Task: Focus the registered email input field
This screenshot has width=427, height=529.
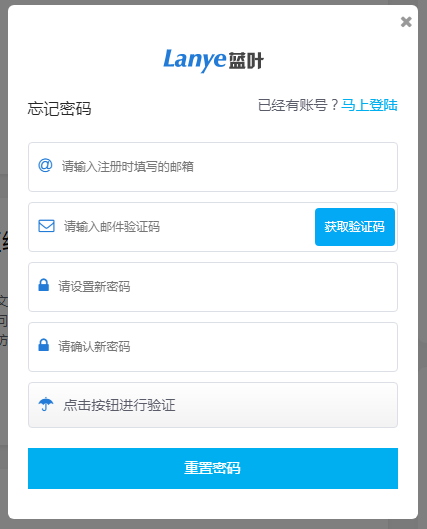Action: tap(213, 167)
